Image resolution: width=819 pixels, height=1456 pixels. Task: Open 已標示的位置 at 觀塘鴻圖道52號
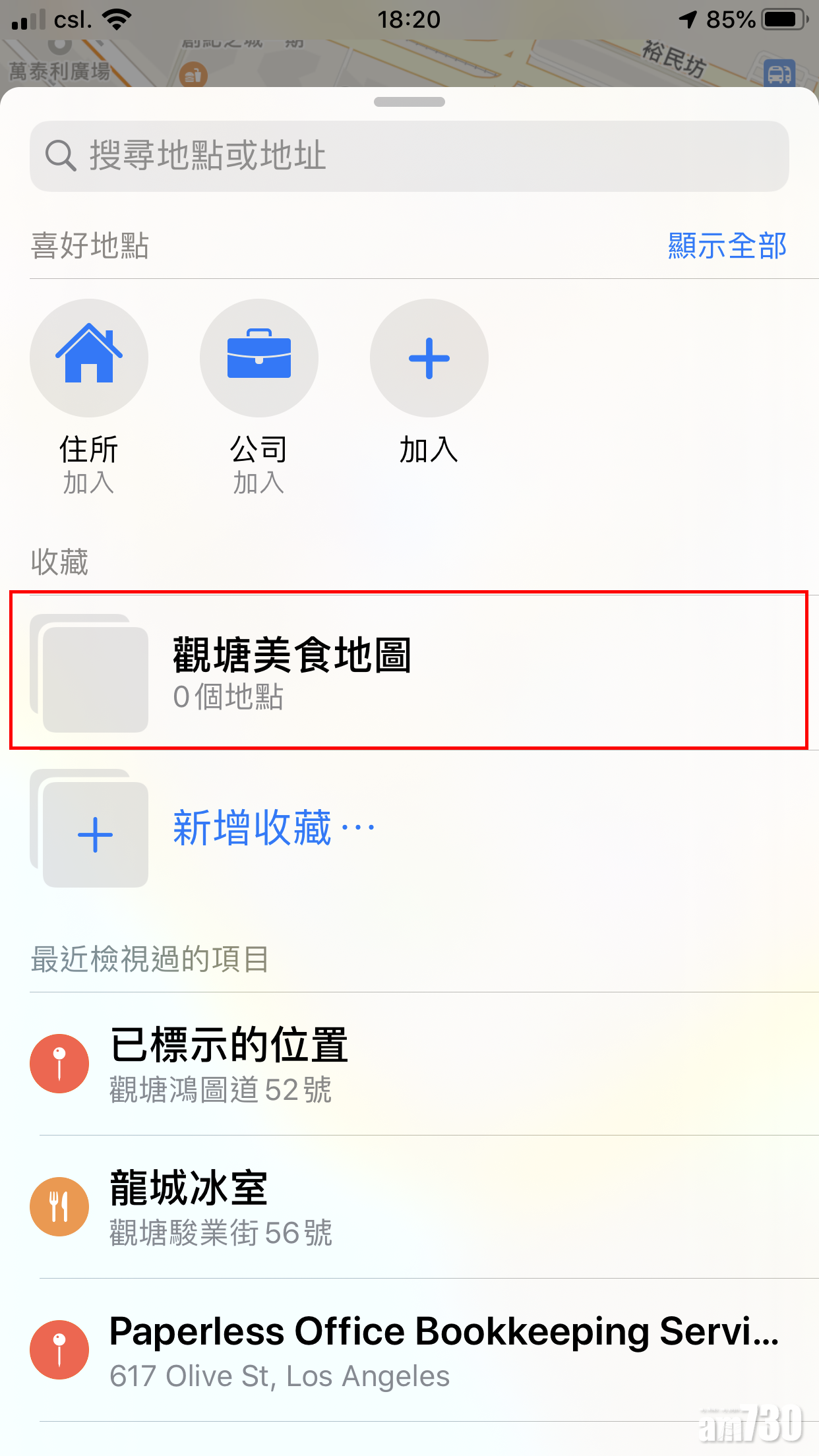409,1063
